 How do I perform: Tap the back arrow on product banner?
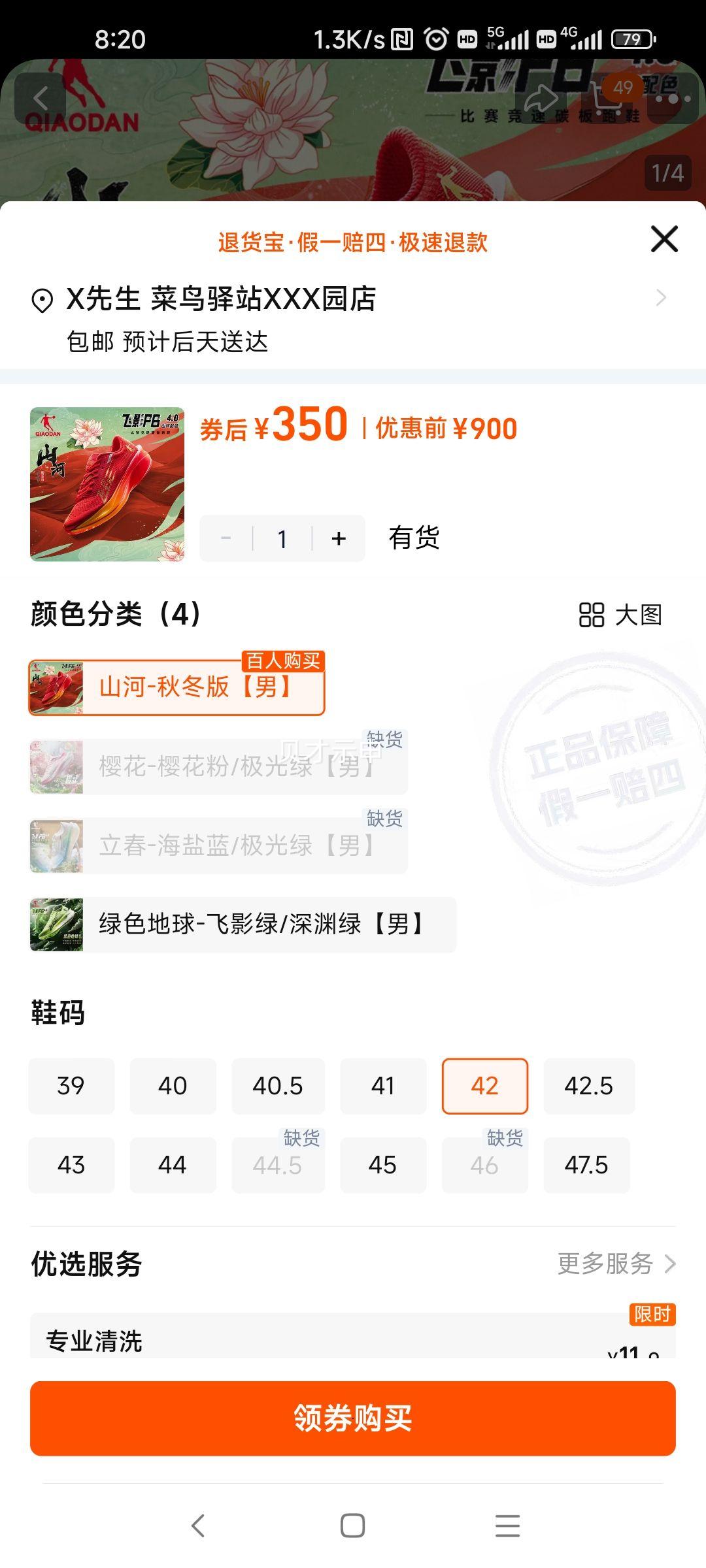point(41,97)
